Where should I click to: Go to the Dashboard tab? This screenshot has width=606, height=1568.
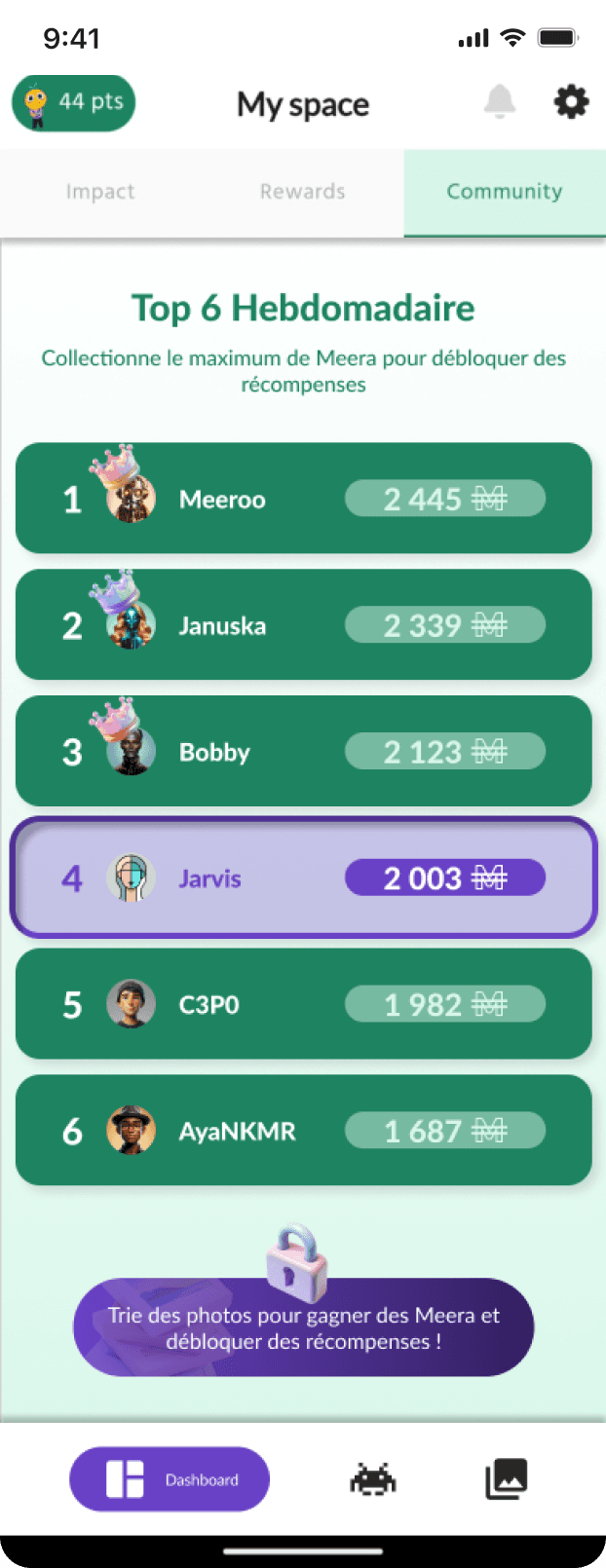(170, 1479)
